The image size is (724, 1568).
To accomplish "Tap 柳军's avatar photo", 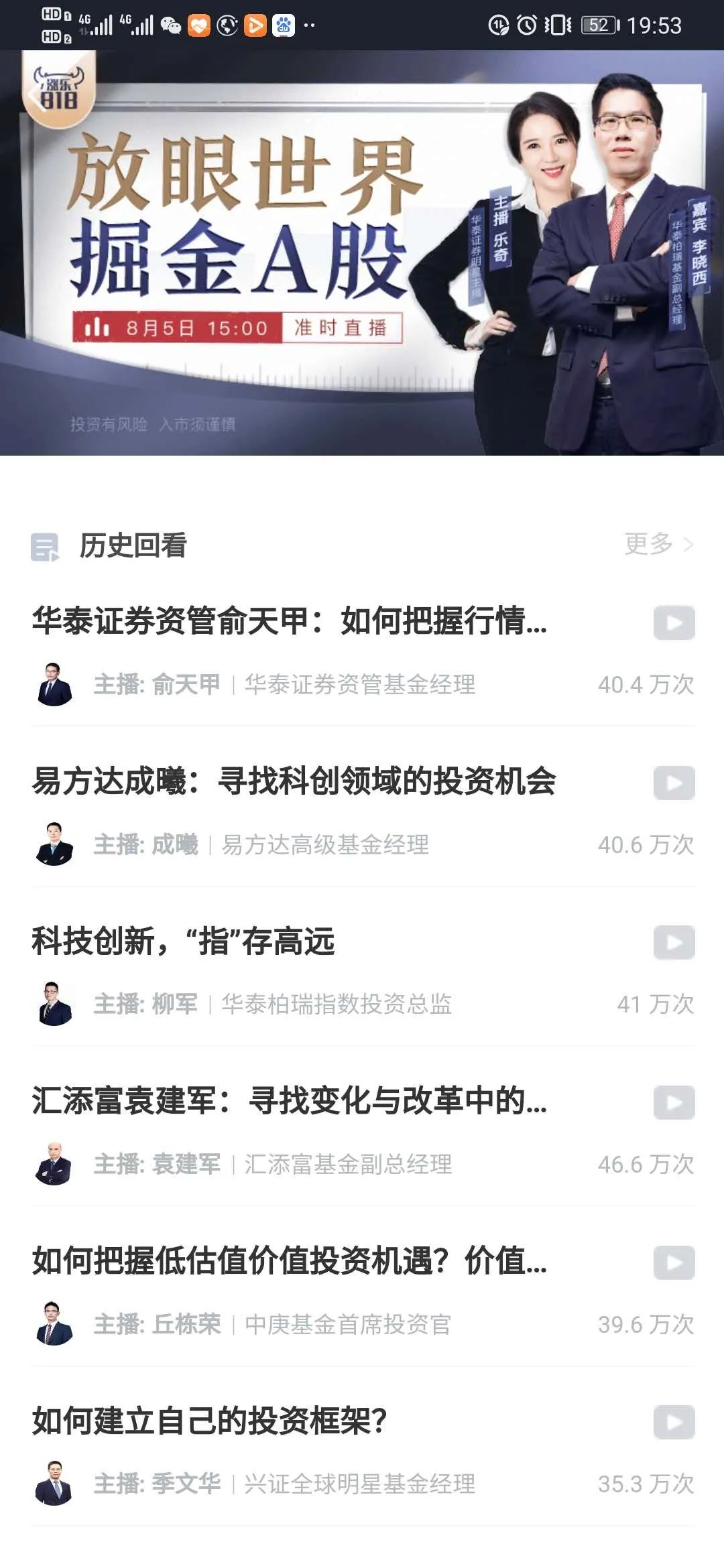I will [x=54, y=1002].
